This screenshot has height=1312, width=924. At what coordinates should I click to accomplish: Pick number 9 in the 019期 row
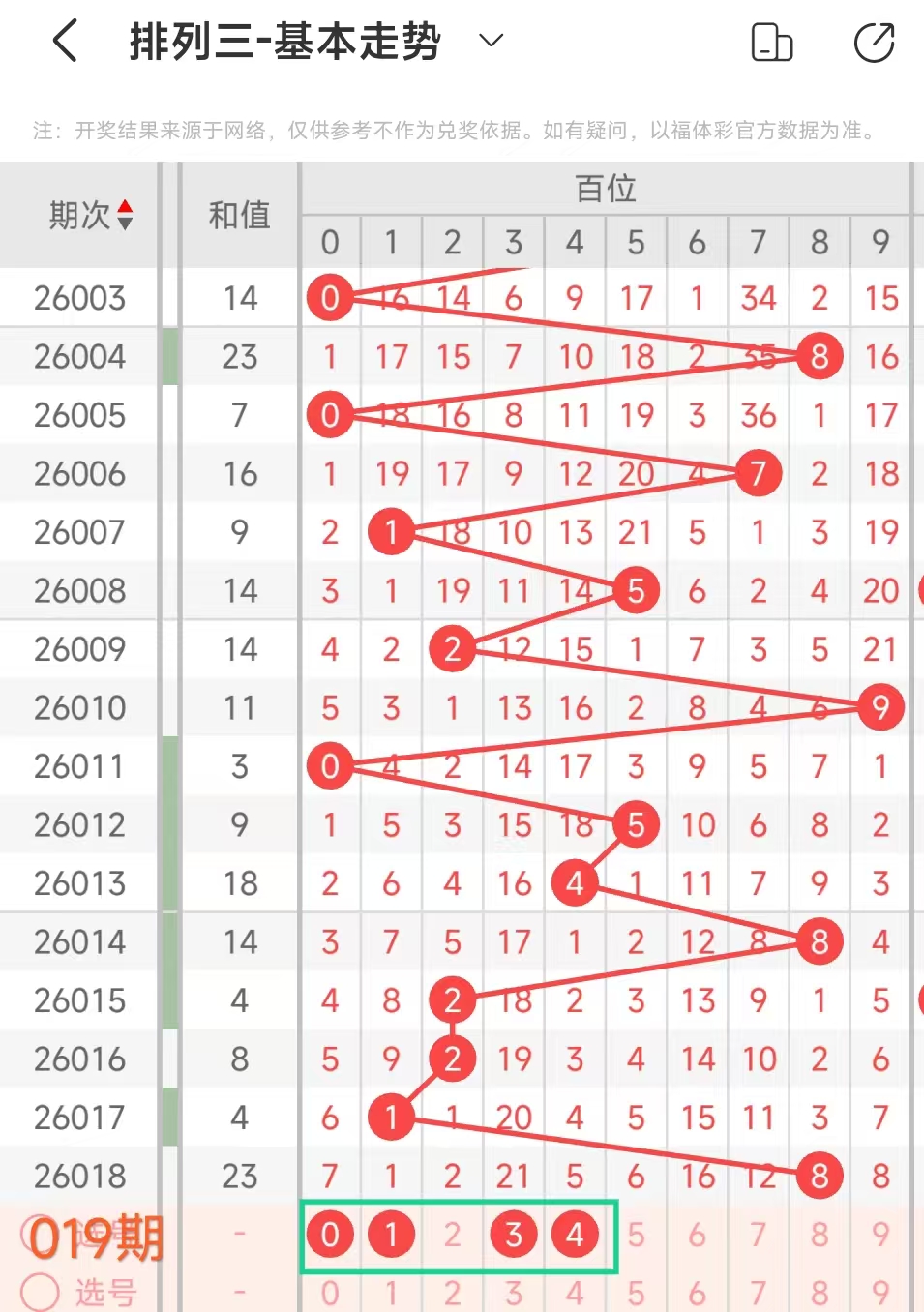pyautogui.click(x=880, y=1235)
